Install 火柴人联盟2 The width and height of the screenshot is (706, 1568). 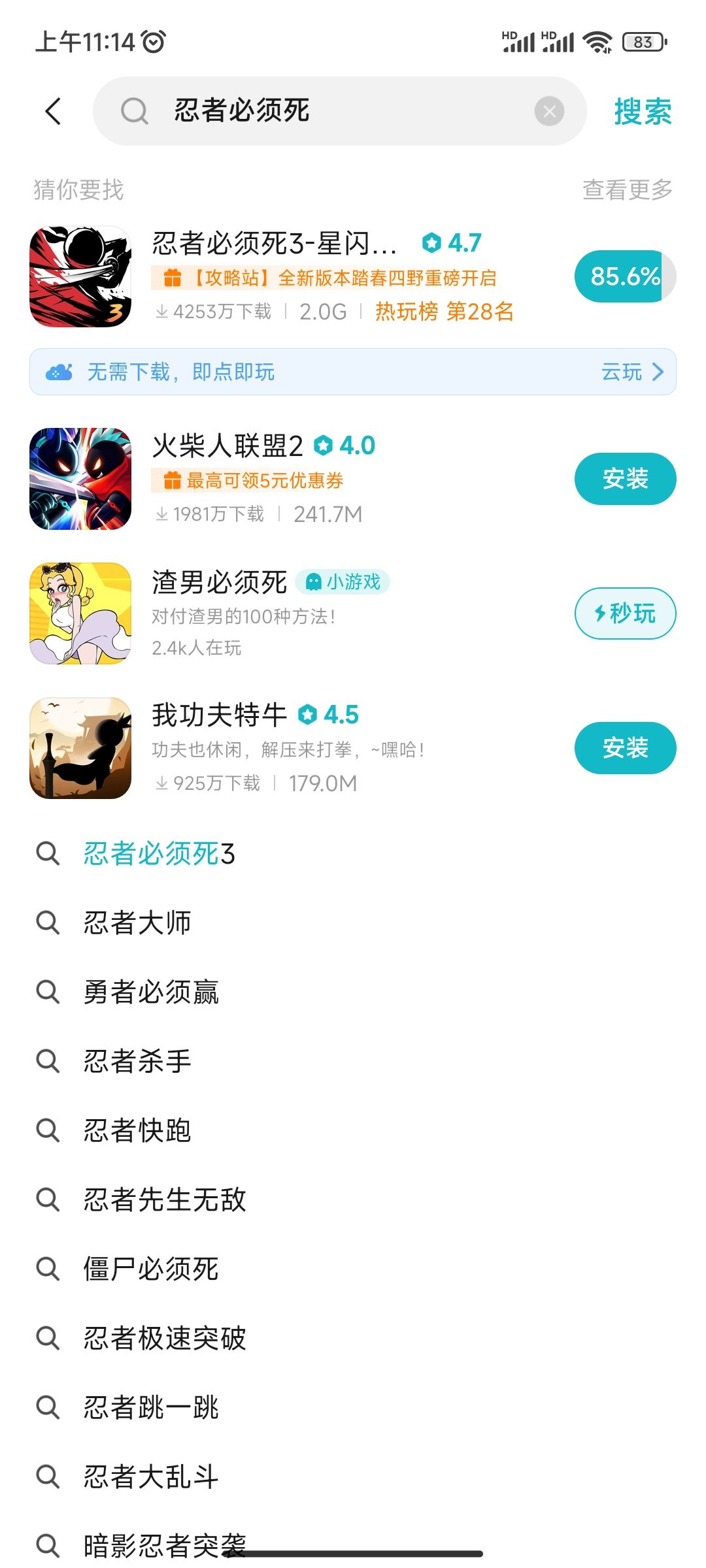pos(624,479)
